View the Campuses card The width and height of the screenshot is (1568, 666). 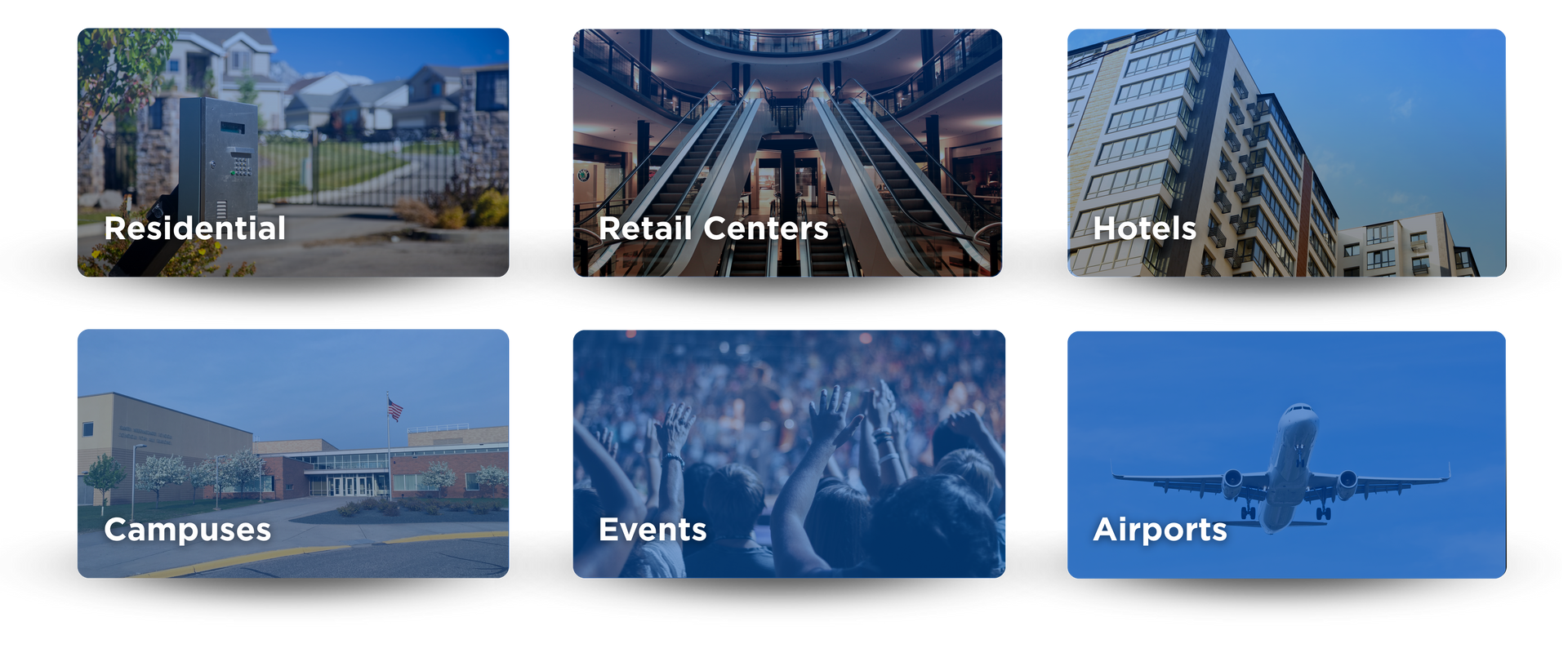pyautogui.click(x=292, y=454)
